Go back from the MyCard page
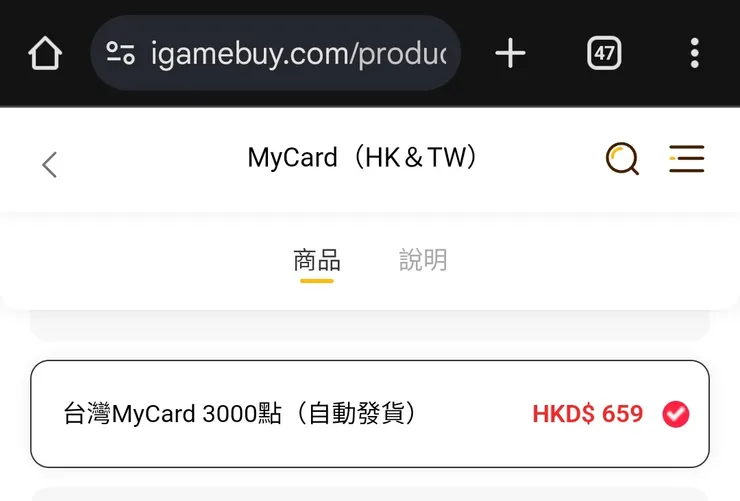740x501 pixels. pyautogui.click(x=50, y=164)
